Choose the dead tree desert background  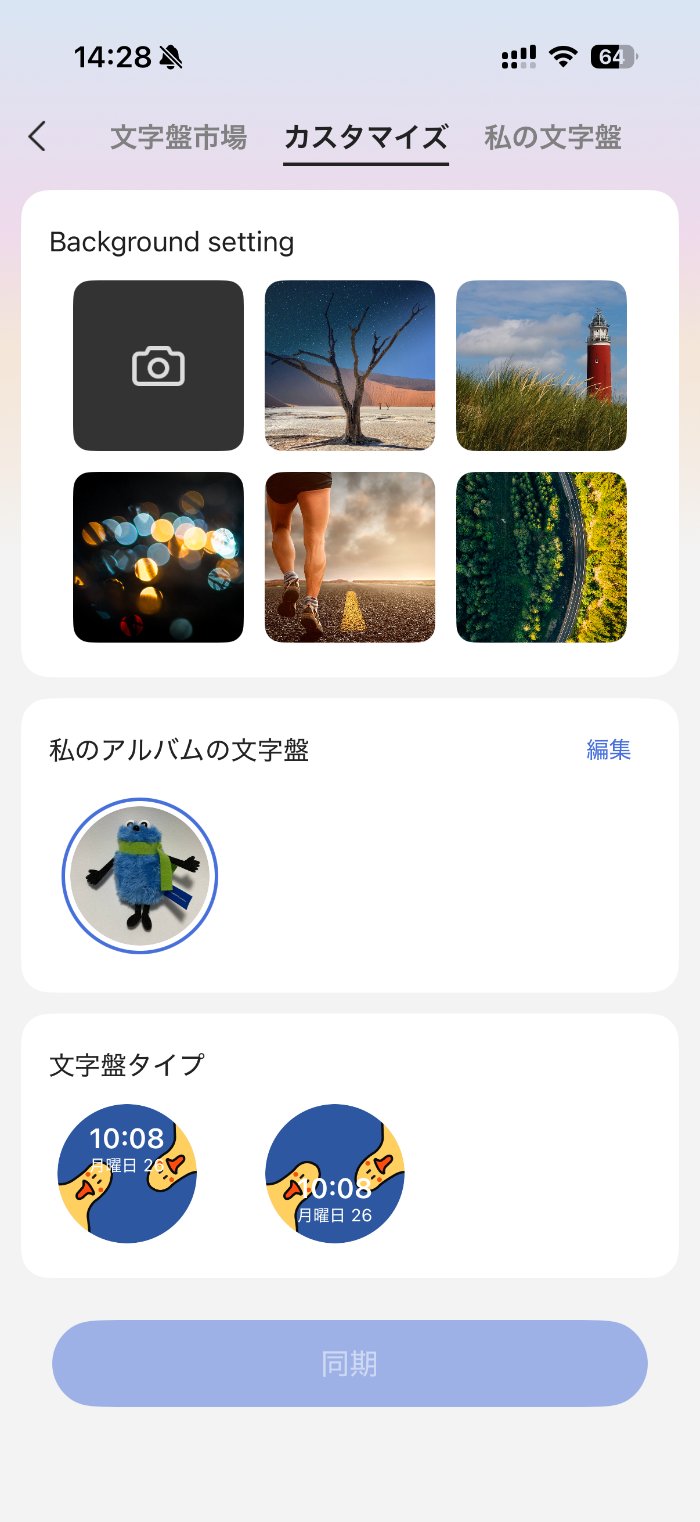pyautogui.click(x=350, y=366)
